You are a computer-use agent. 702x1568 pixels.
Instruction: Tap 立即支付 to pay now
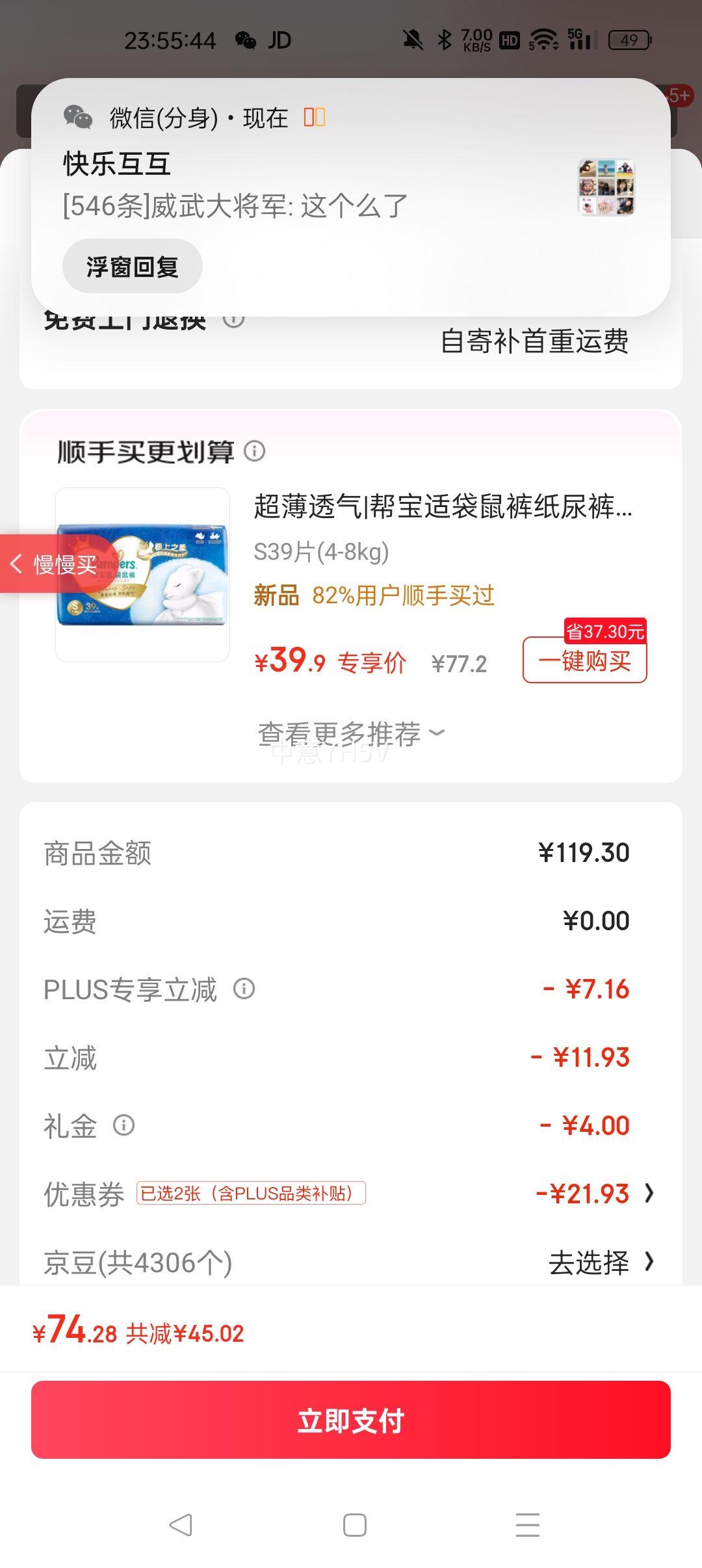[x=351, y=1420]
